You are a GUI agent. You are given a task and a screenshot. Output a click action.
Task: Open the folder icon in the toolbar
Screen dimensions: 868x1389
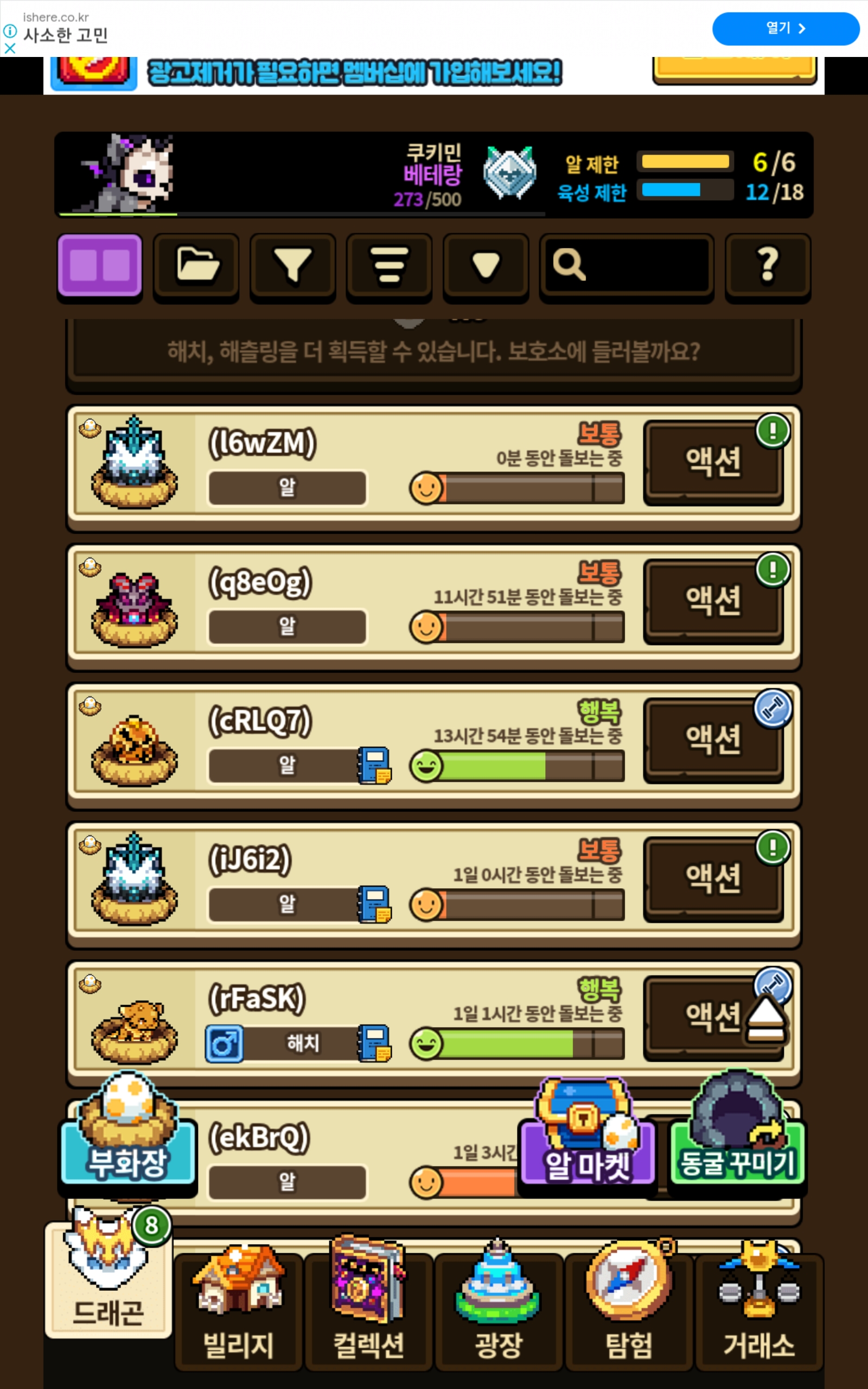coord(196,266)
